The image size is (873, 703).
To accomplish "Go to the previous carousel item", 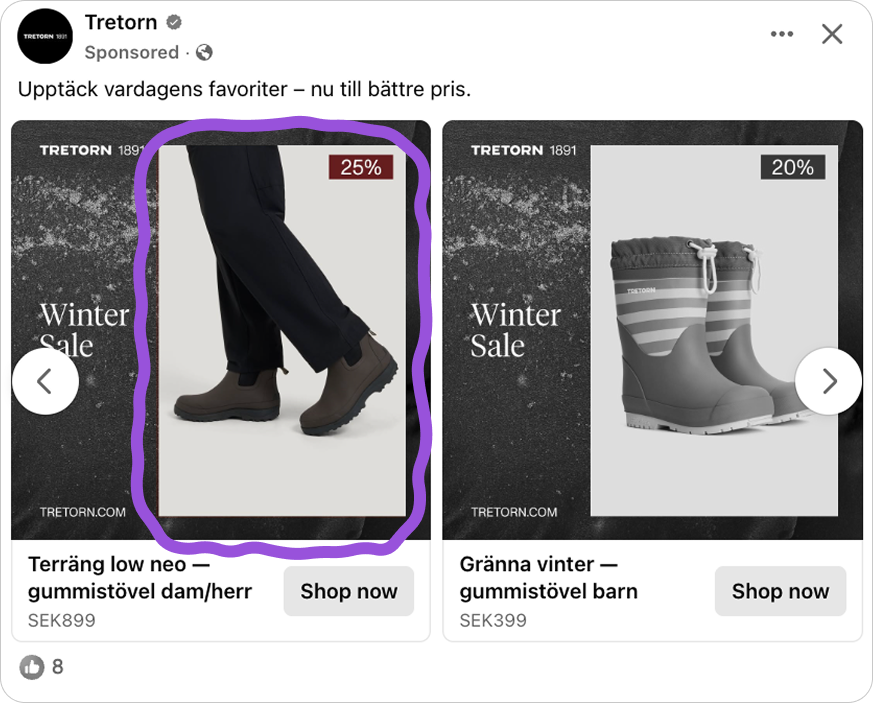I will click(x=45, y=381).
